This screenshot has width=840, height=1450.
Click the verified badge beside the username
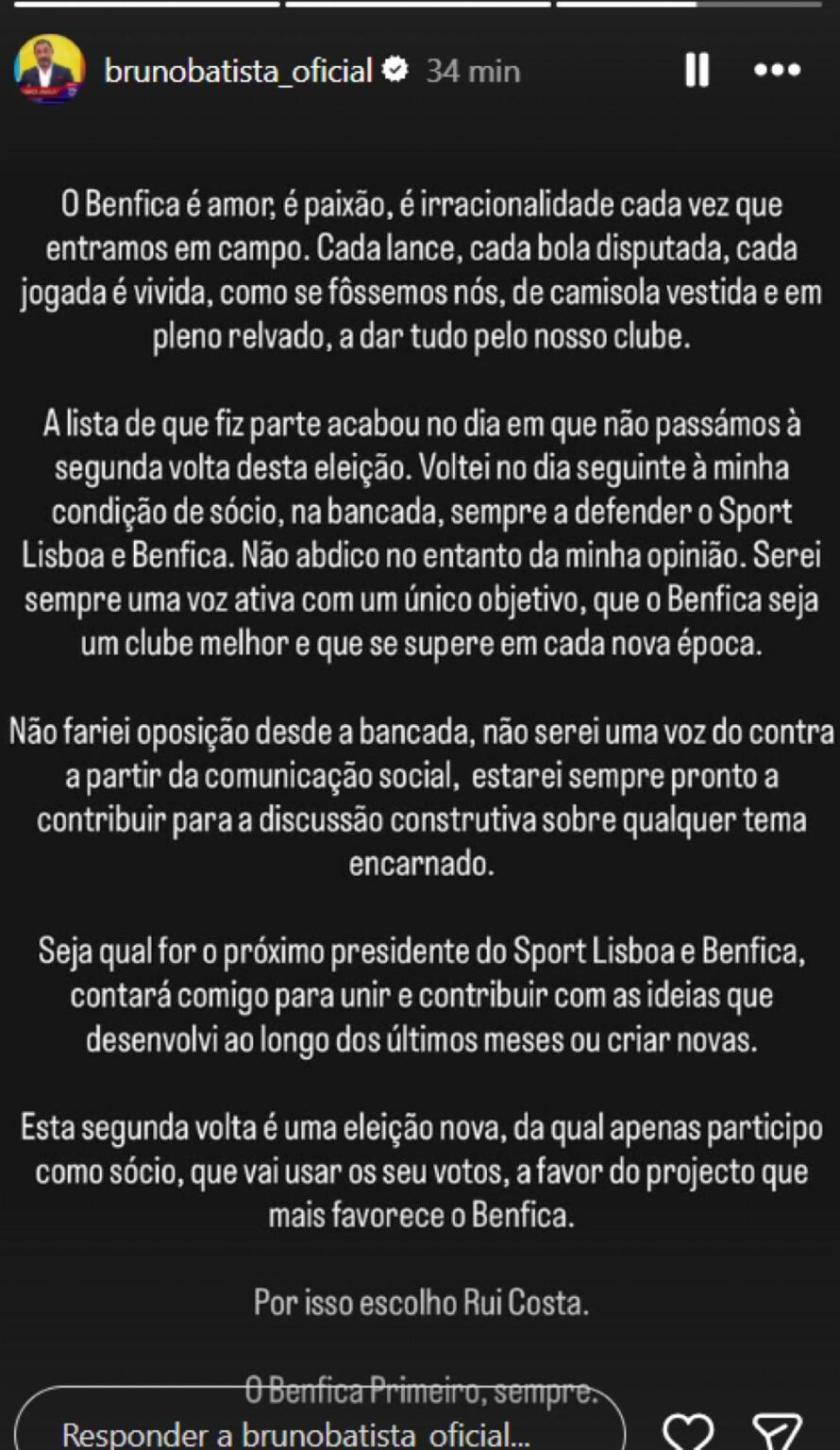395,67
